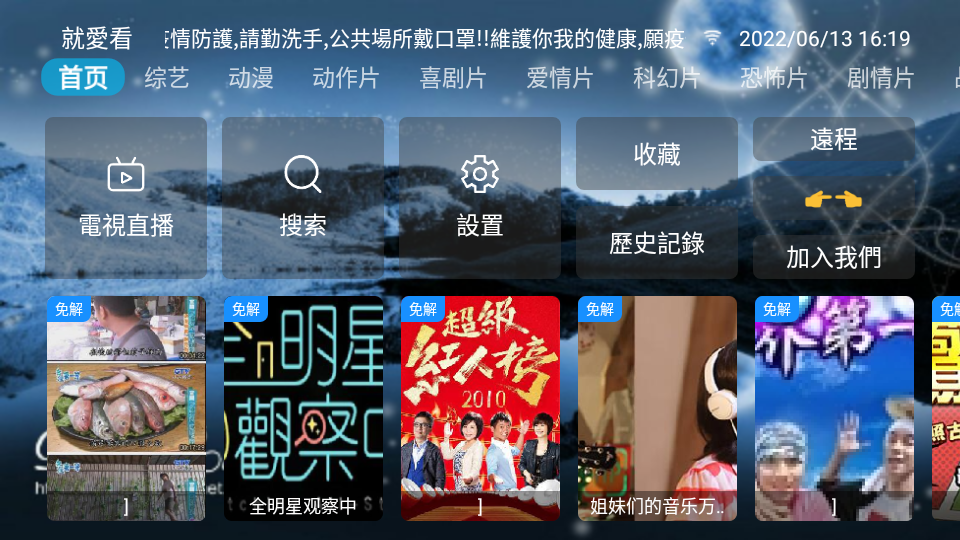Viewport: 960px width, 540px height.
Task: Open the 收藏 favorites
Action: click(657, 154)
